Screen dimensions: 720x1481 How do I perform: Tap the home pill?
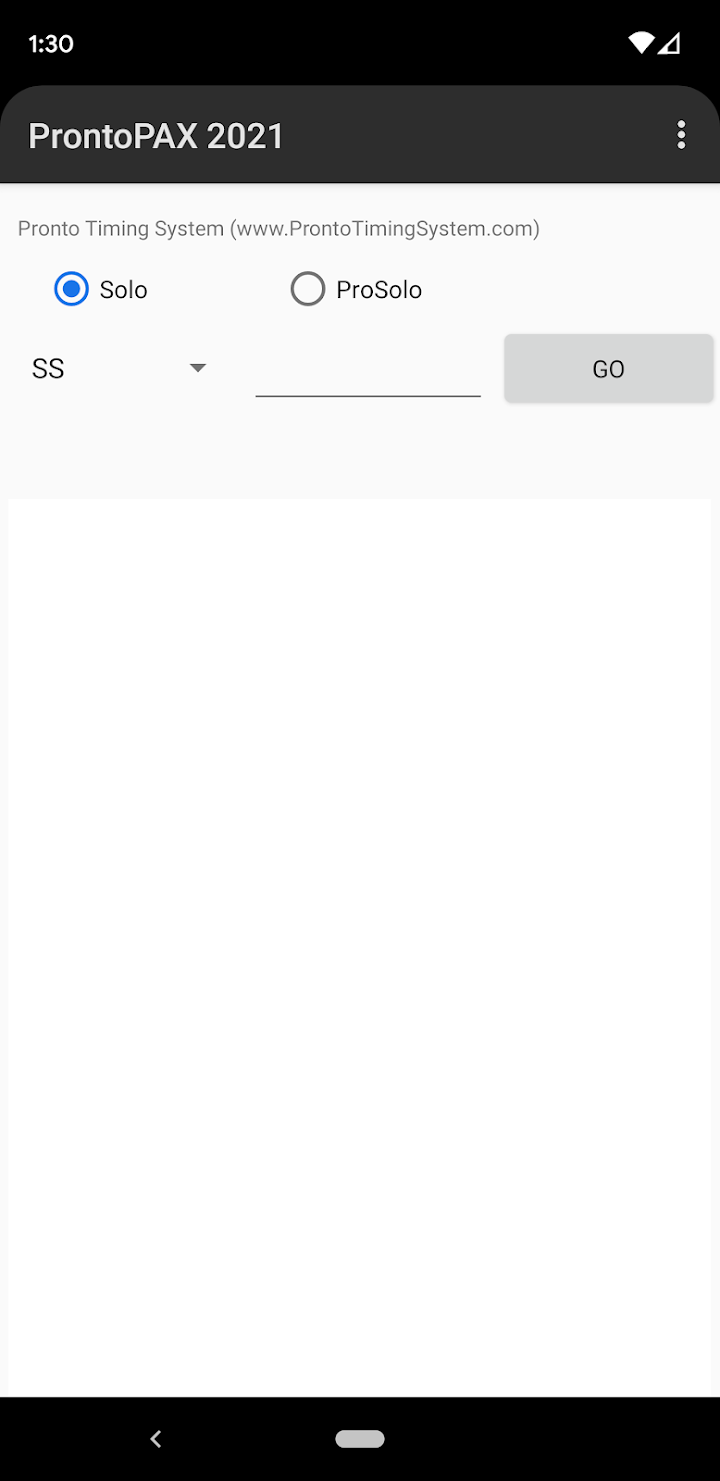(360, 1439)
